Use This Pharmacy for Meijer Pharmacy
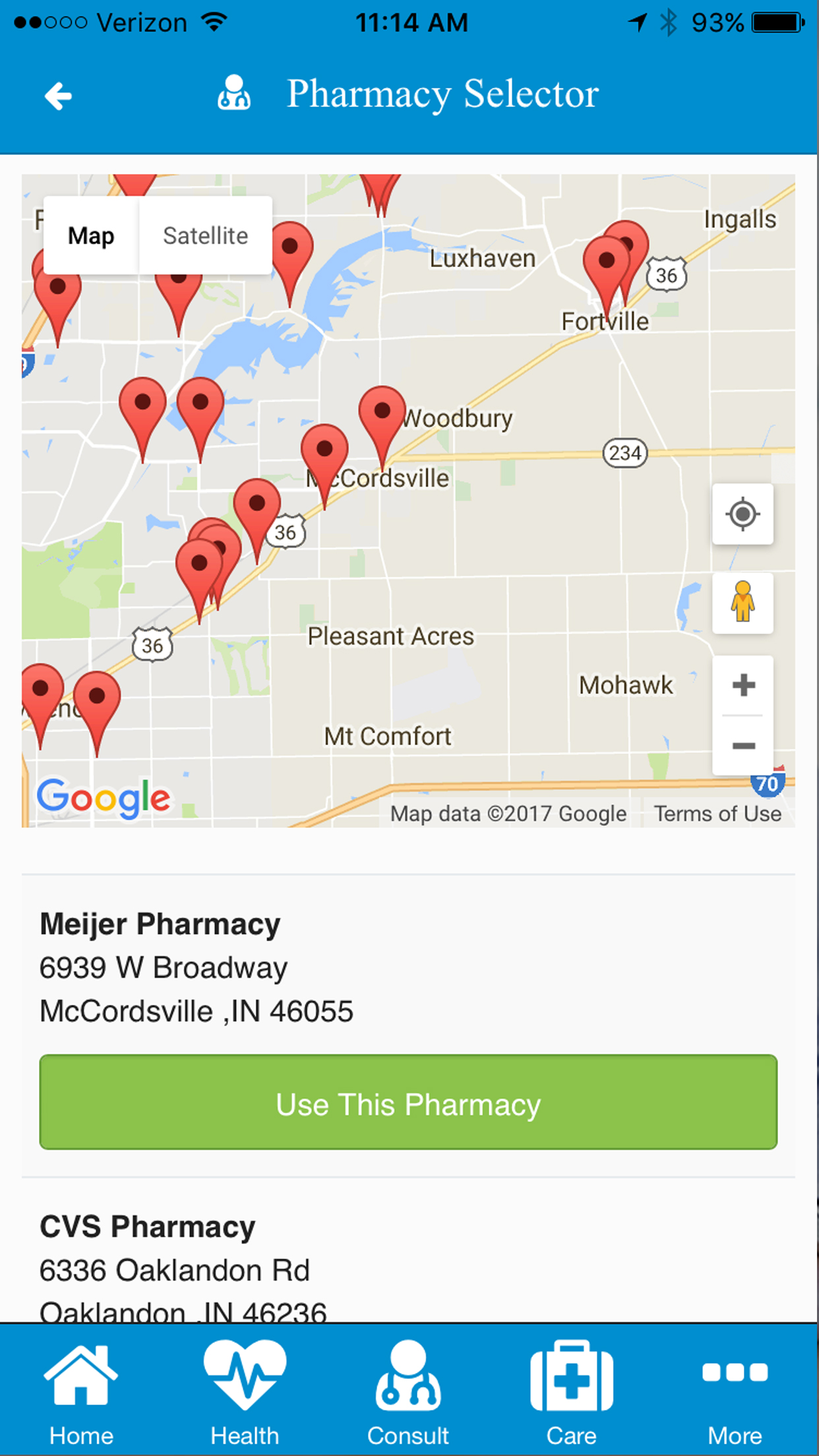 408,1102
